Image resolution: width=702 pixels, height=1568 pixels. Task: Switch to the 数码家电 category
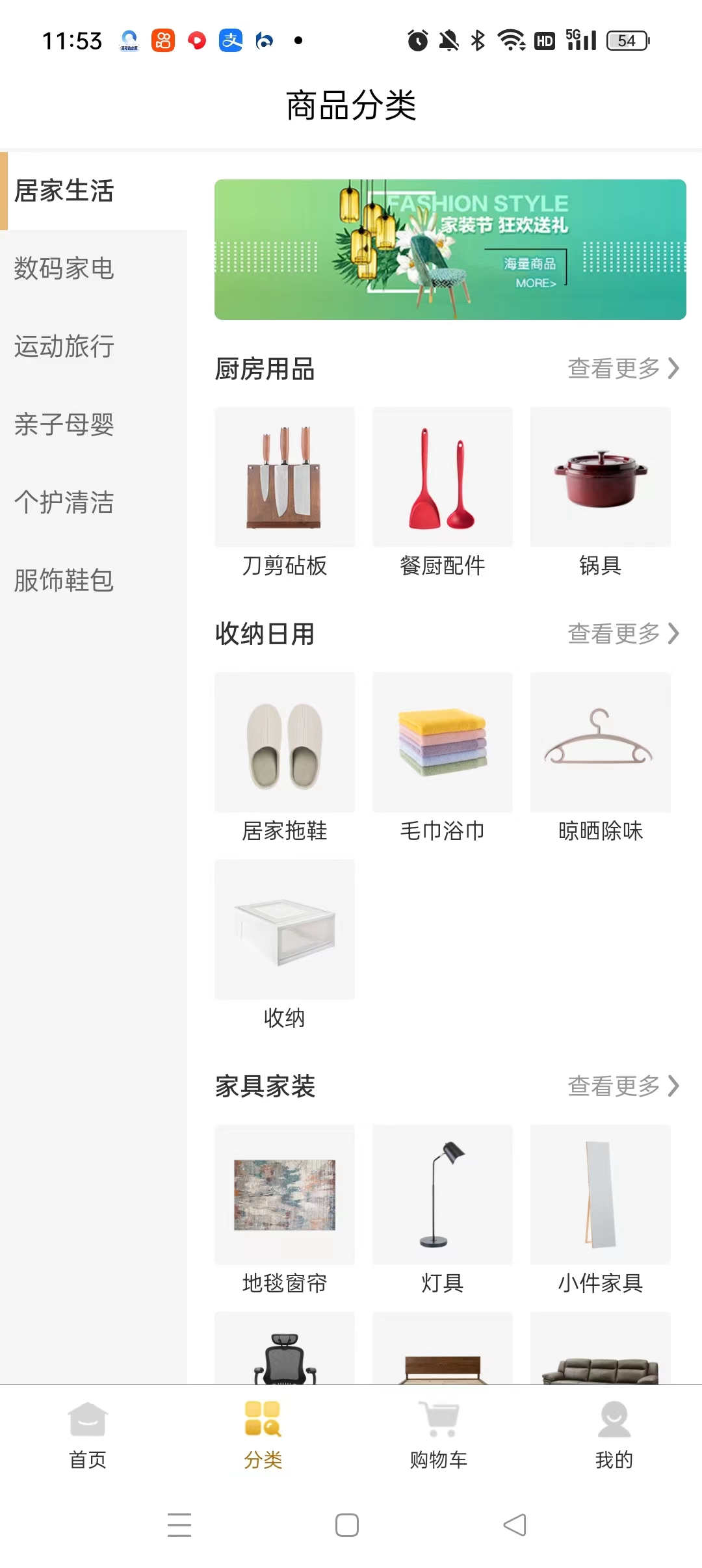63,269
